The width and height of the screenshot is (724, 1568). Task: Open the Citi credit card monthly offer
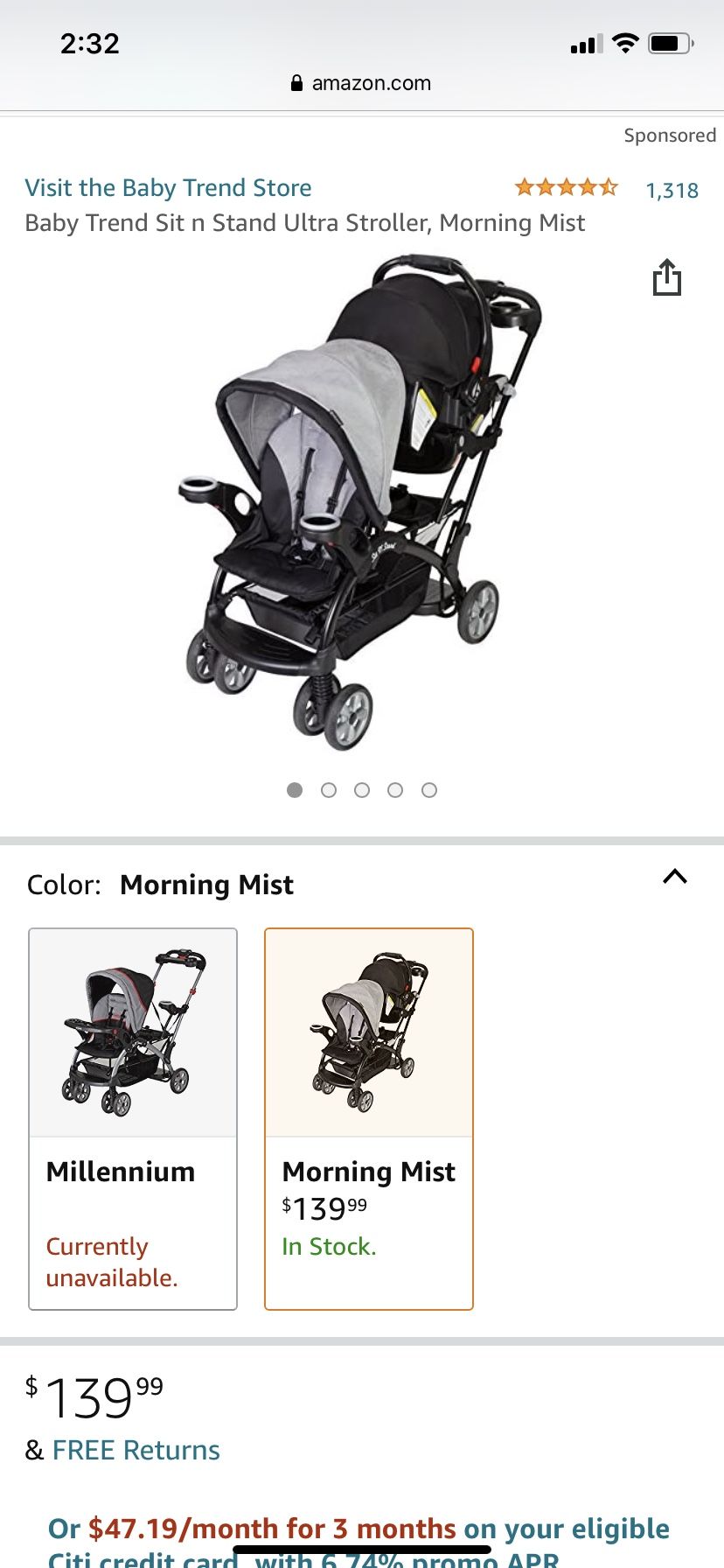click(359, 1542)
